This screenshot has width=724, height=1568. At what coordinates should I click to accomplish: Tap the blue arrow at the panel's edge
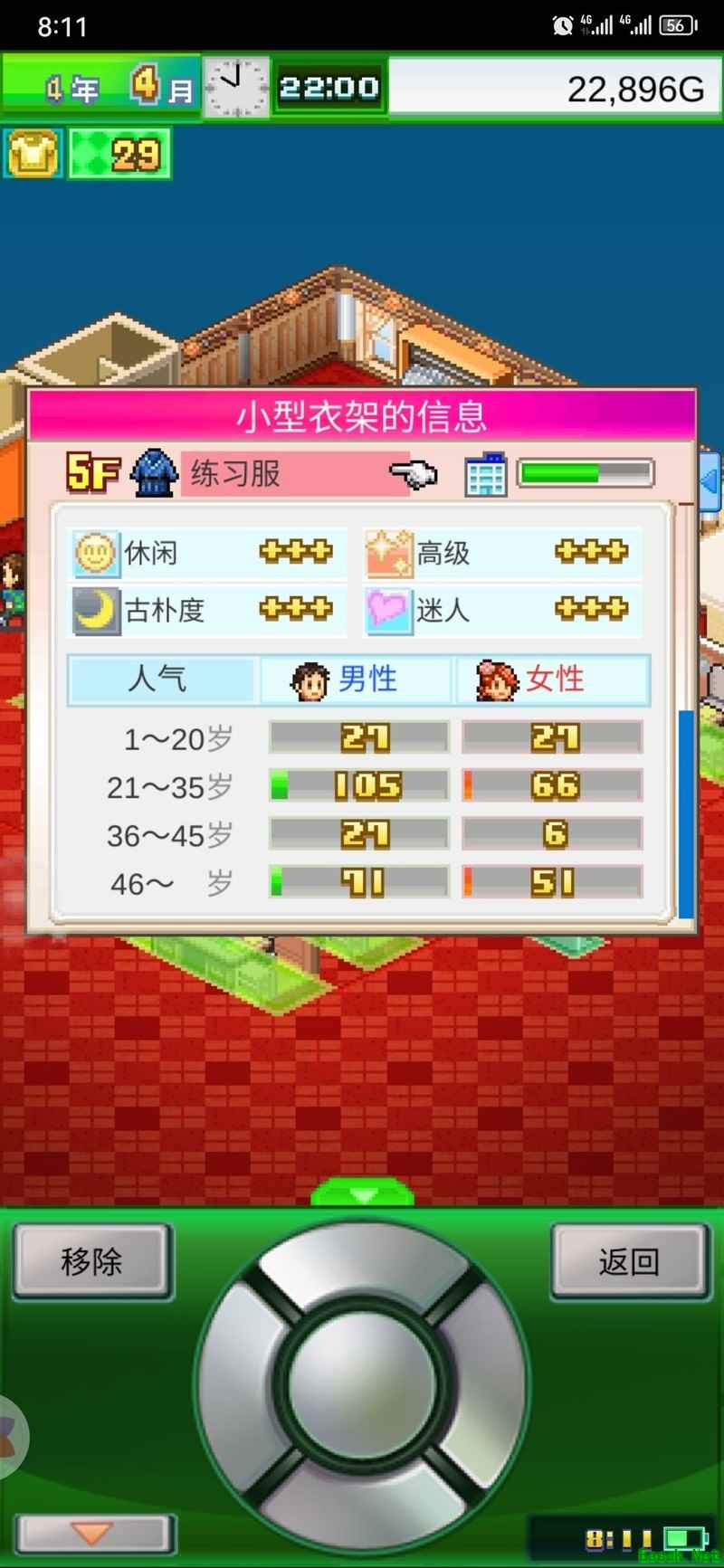click(710, 480)
